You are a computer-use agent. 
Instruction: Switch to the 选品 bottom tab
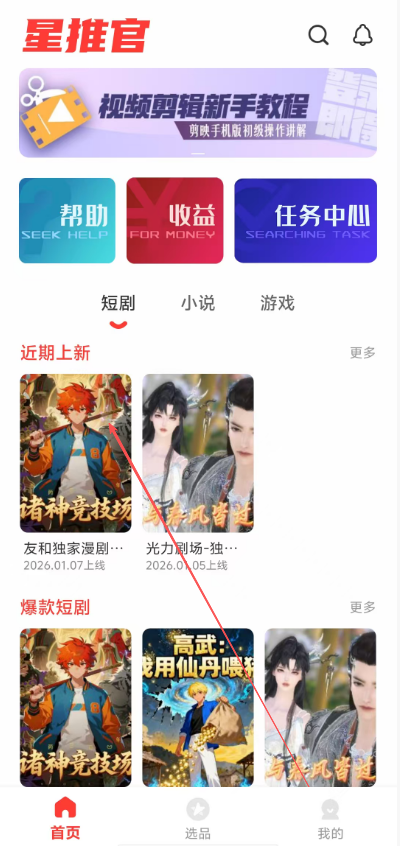pos(198,818)
